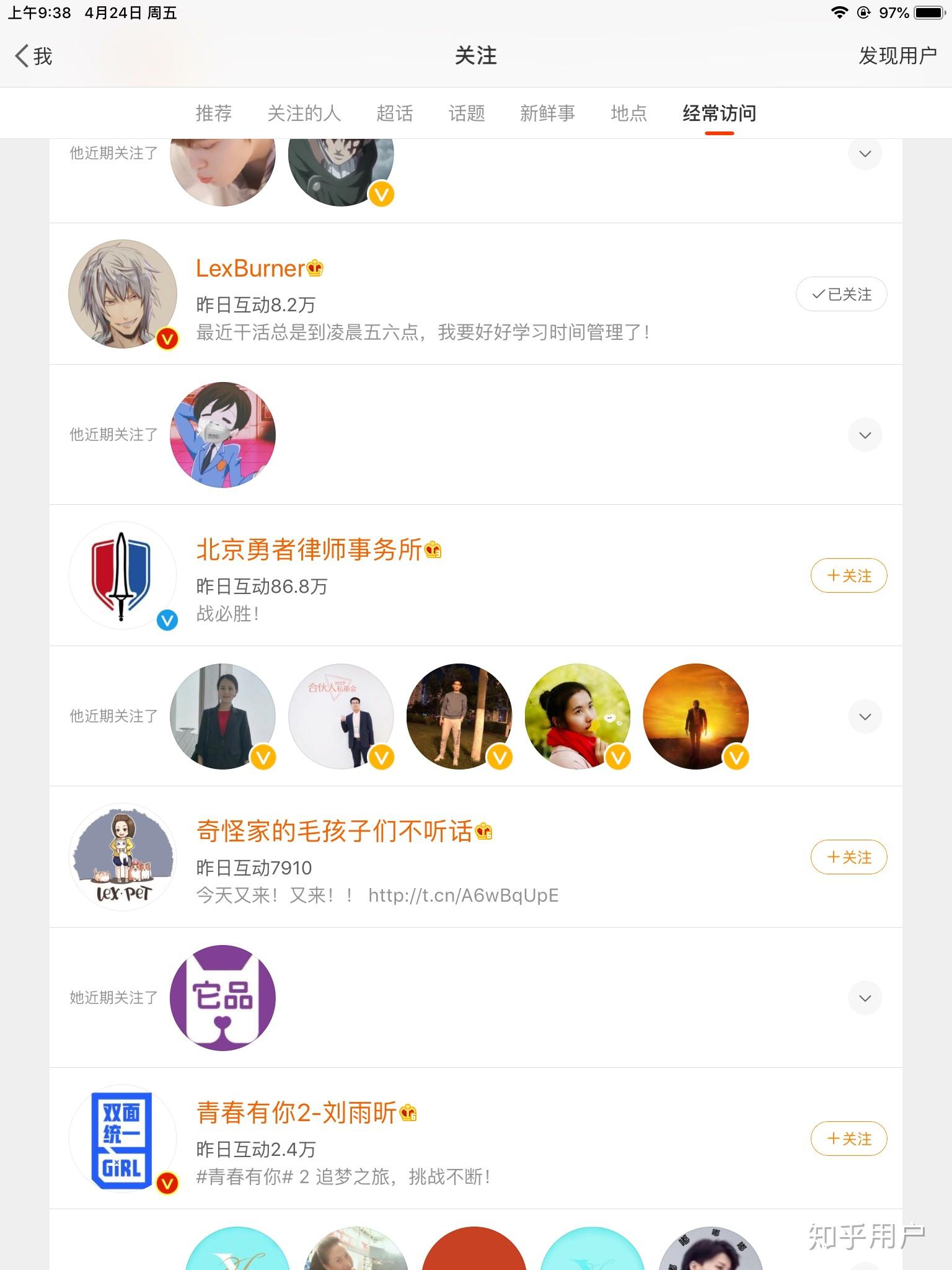Expand the top 他近期关注了 row

[865, 153]
